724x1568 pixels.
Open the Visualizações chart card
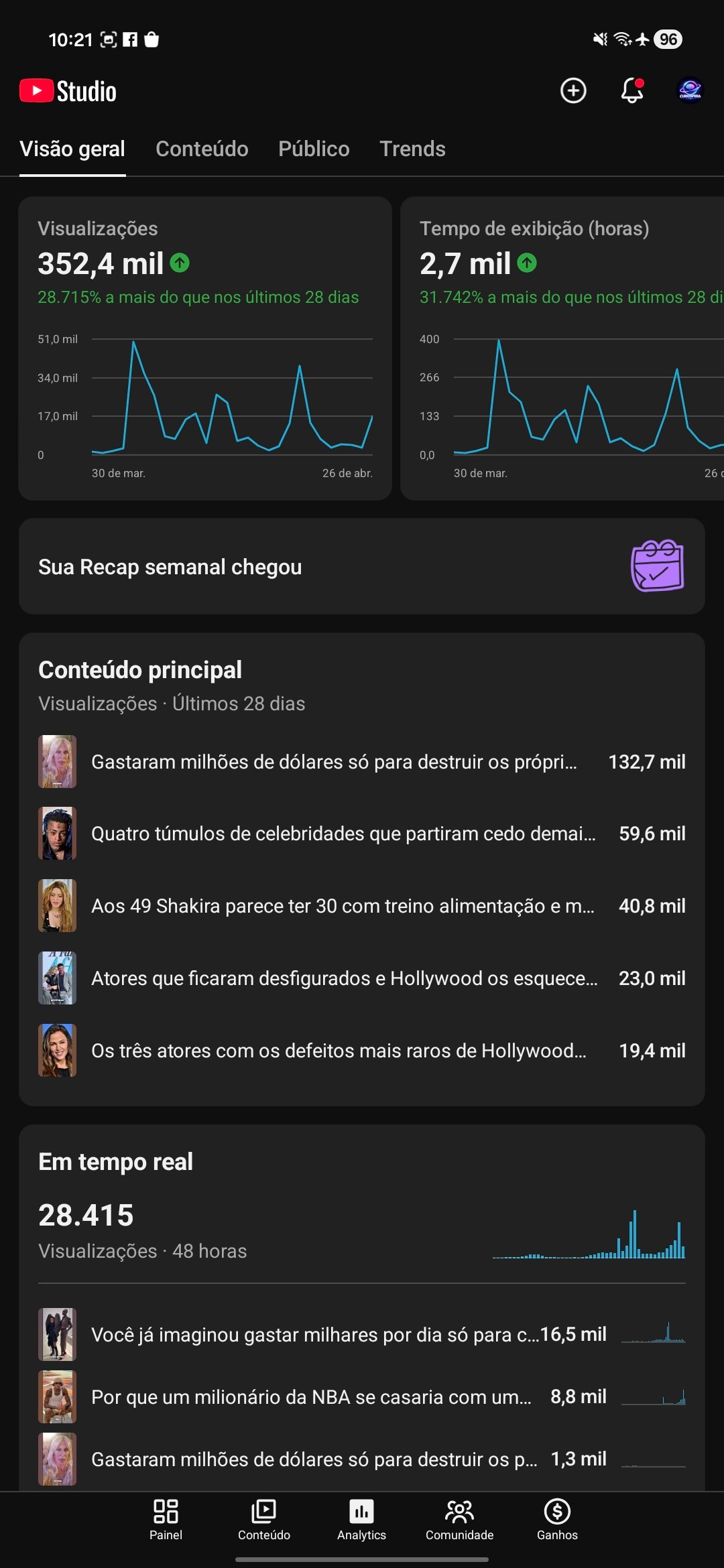click(205, 348)
